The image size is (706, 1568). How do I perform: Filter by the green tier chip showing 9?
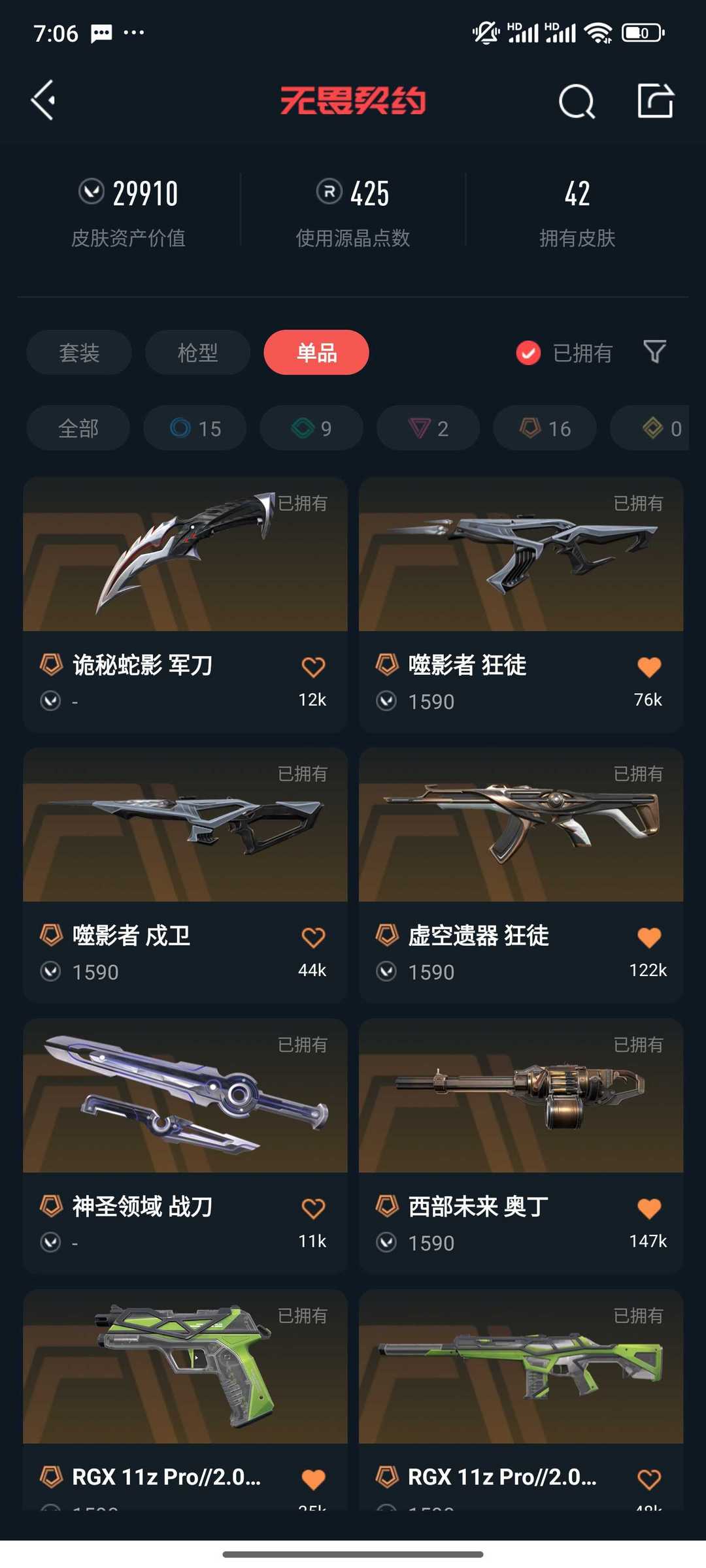point(311,428)
